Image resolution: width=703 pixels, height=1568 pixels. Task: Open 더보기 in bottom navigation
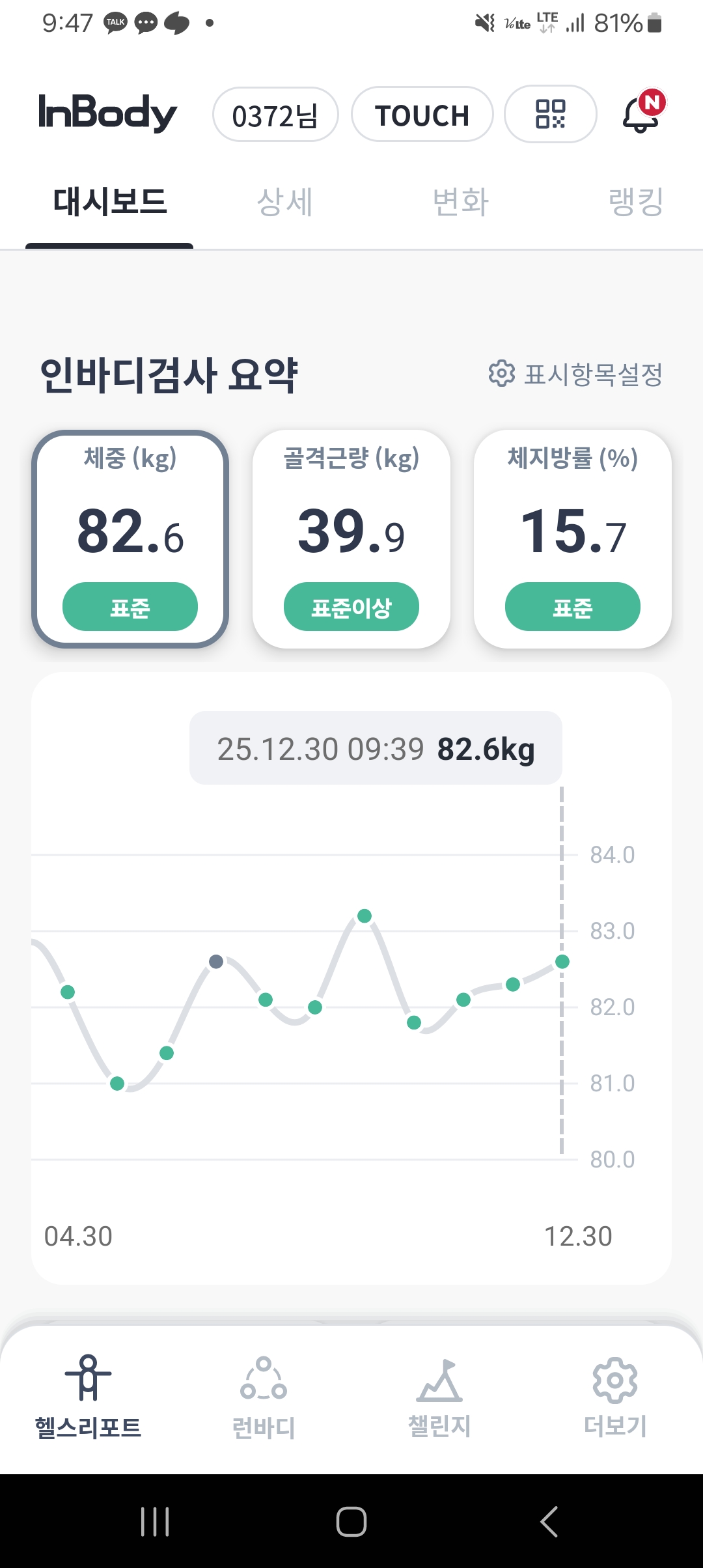coord(615,1396)
